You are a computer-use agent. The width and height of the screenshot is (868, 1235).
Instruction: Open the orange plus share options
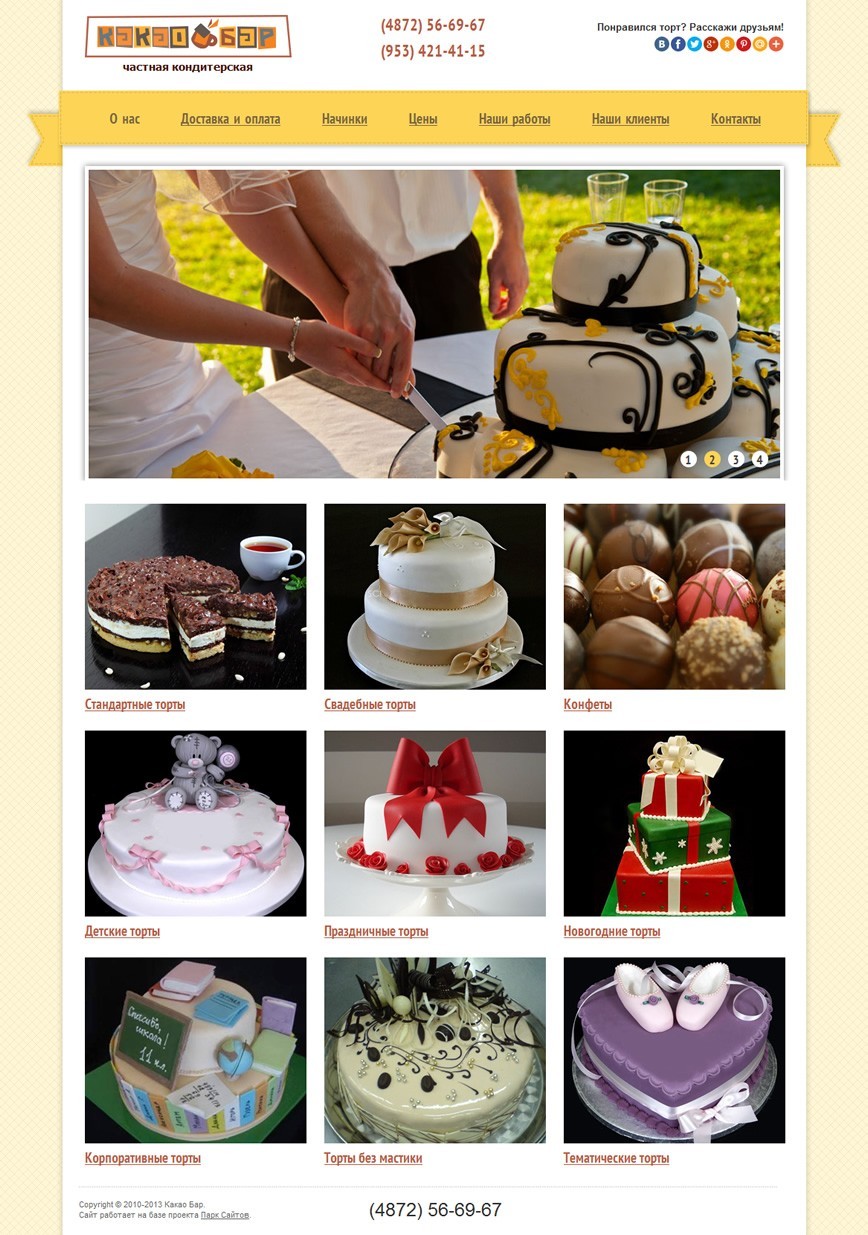point(776,44)
